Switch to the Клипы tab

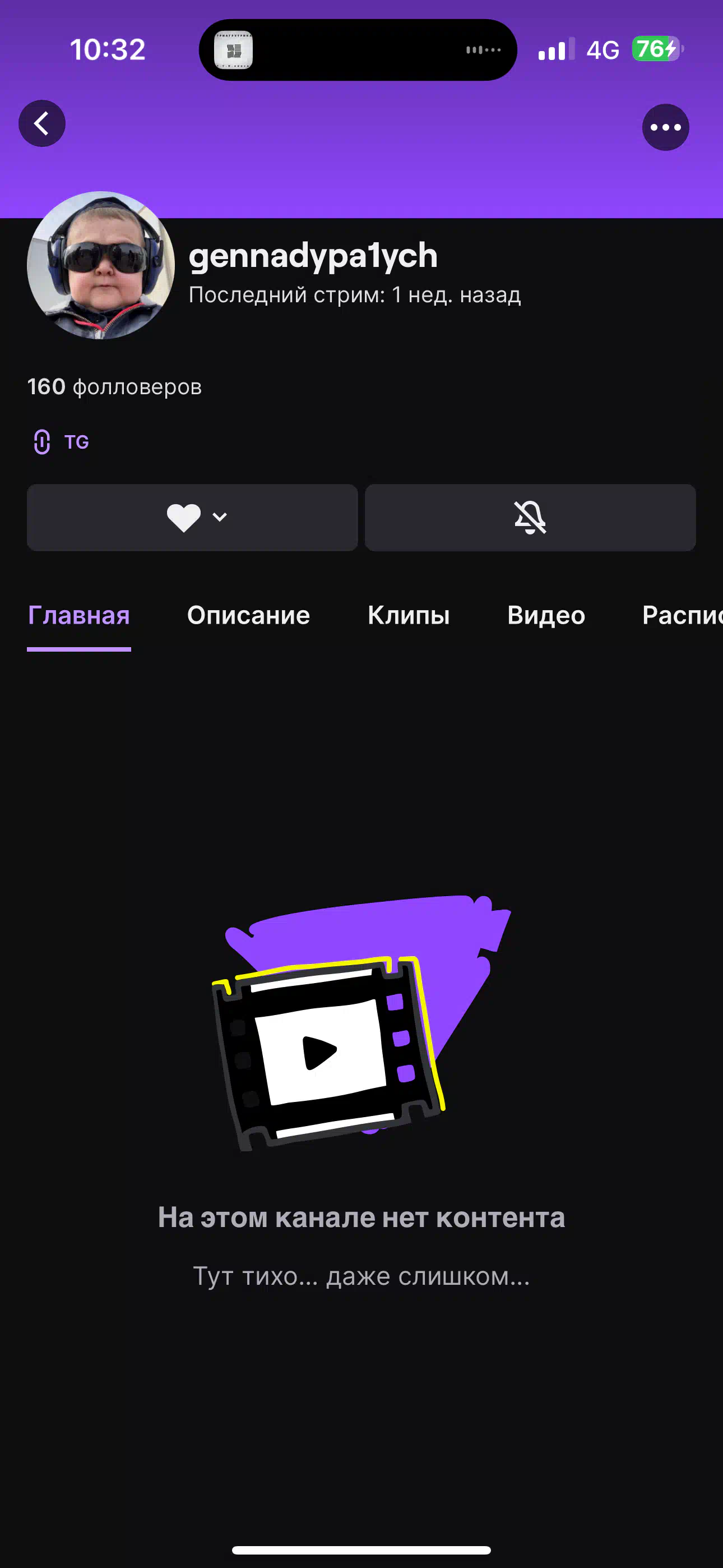pos(409,615)
